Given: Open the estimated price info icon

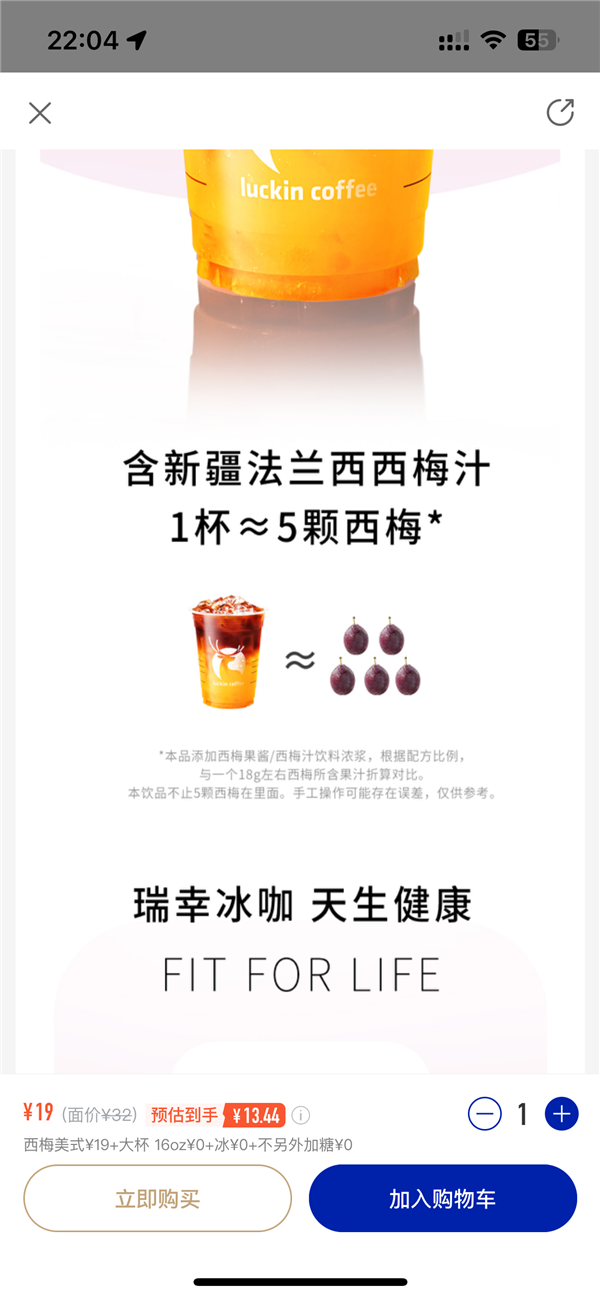Looking at the screenshot, I should [x=301, y=1115].
